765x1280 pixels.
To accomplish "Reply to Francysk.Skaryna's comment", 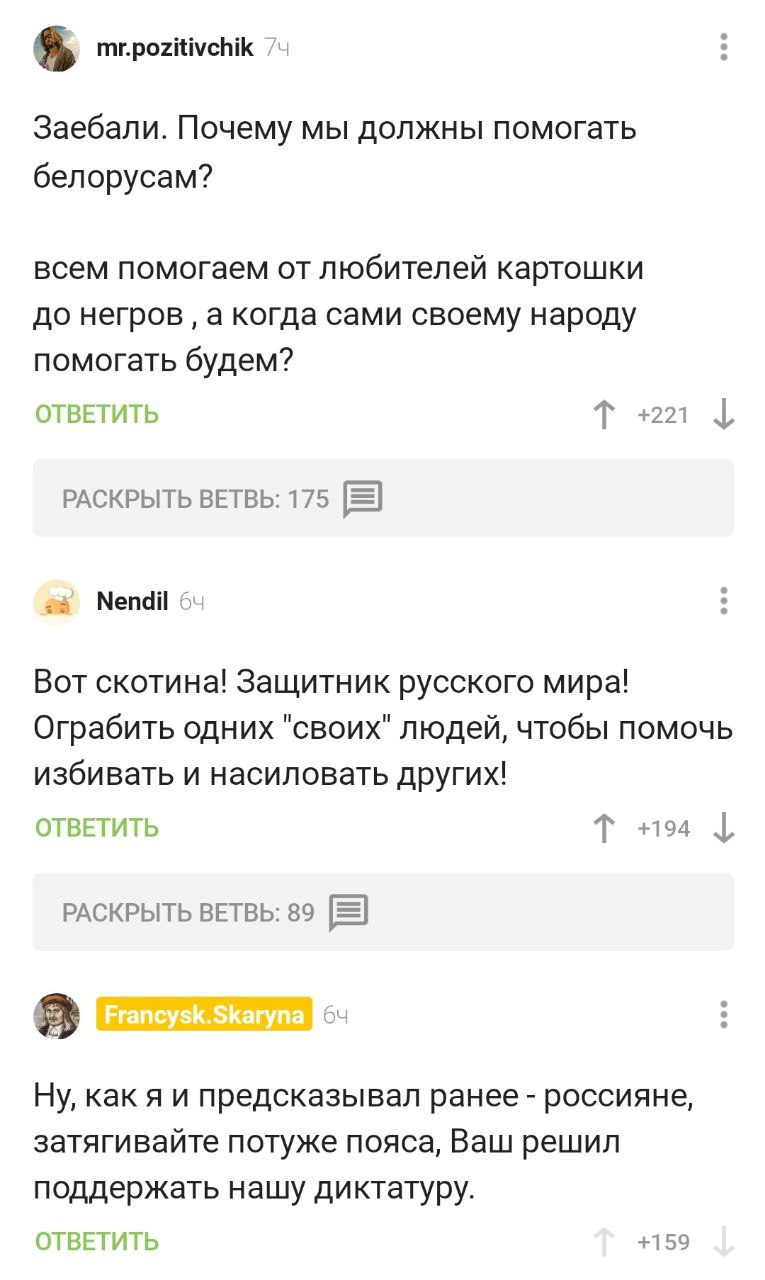I will (x=97, y=1242).
